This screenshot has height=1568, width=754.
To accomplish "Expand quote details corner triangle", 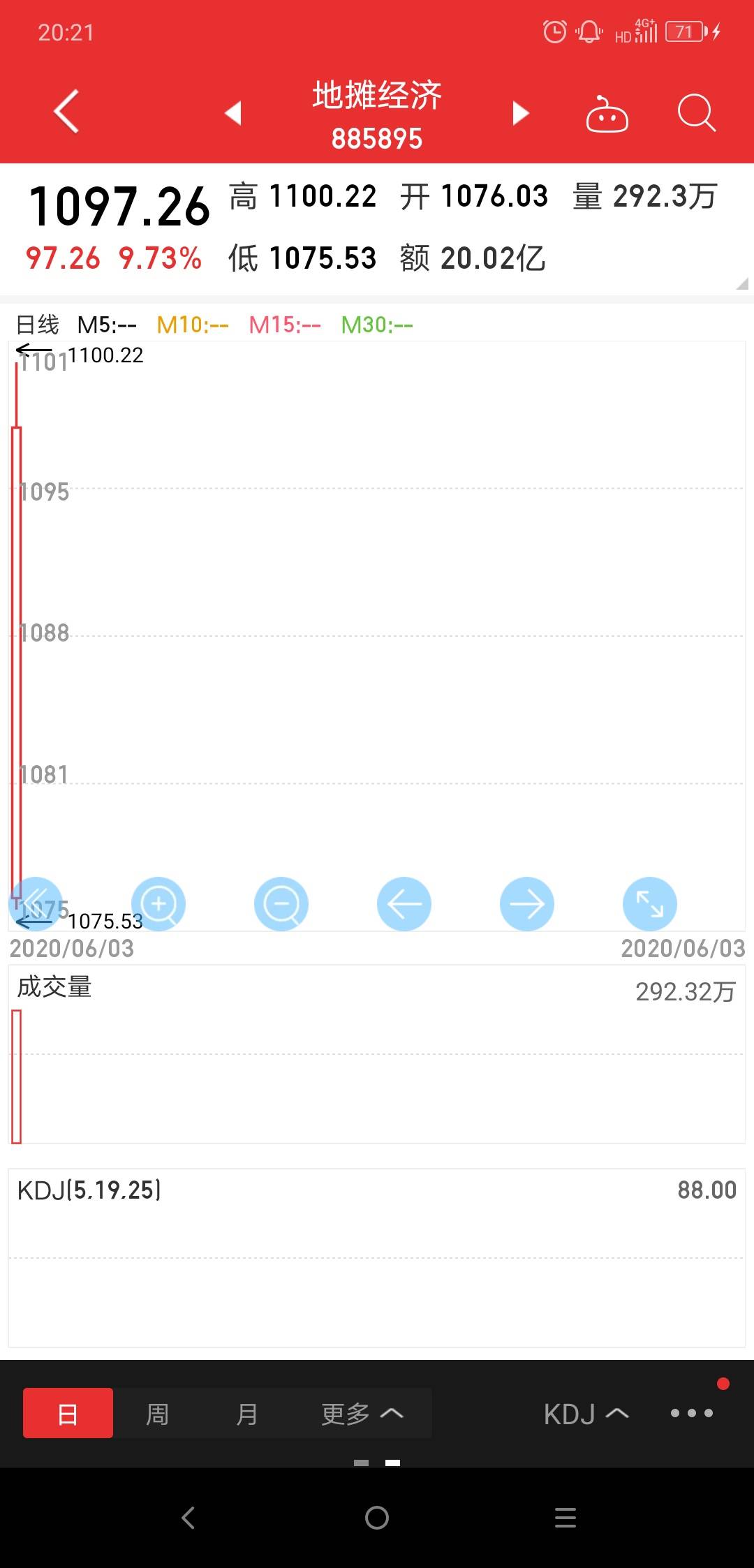I will [x=742, y=283].
